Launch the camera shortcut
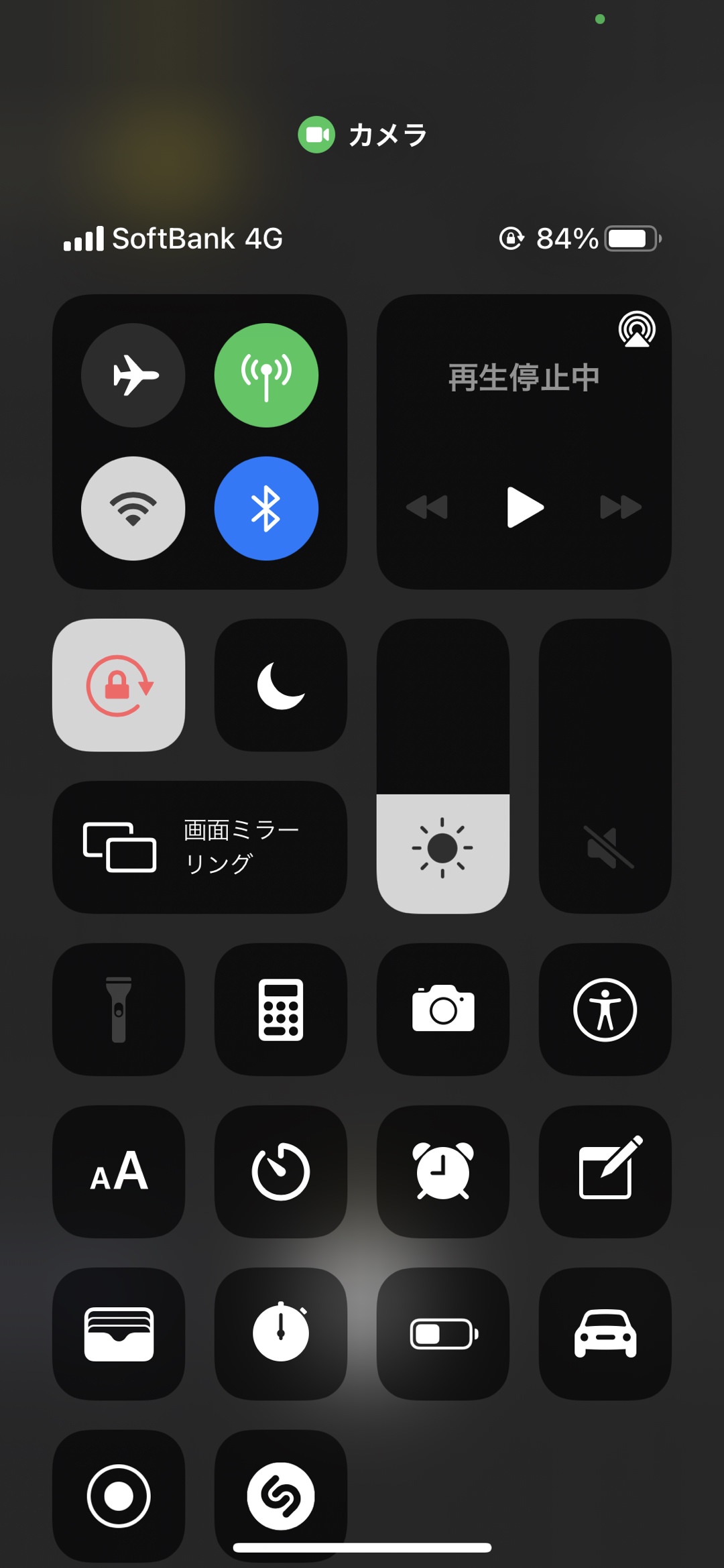 (443, 1010)
